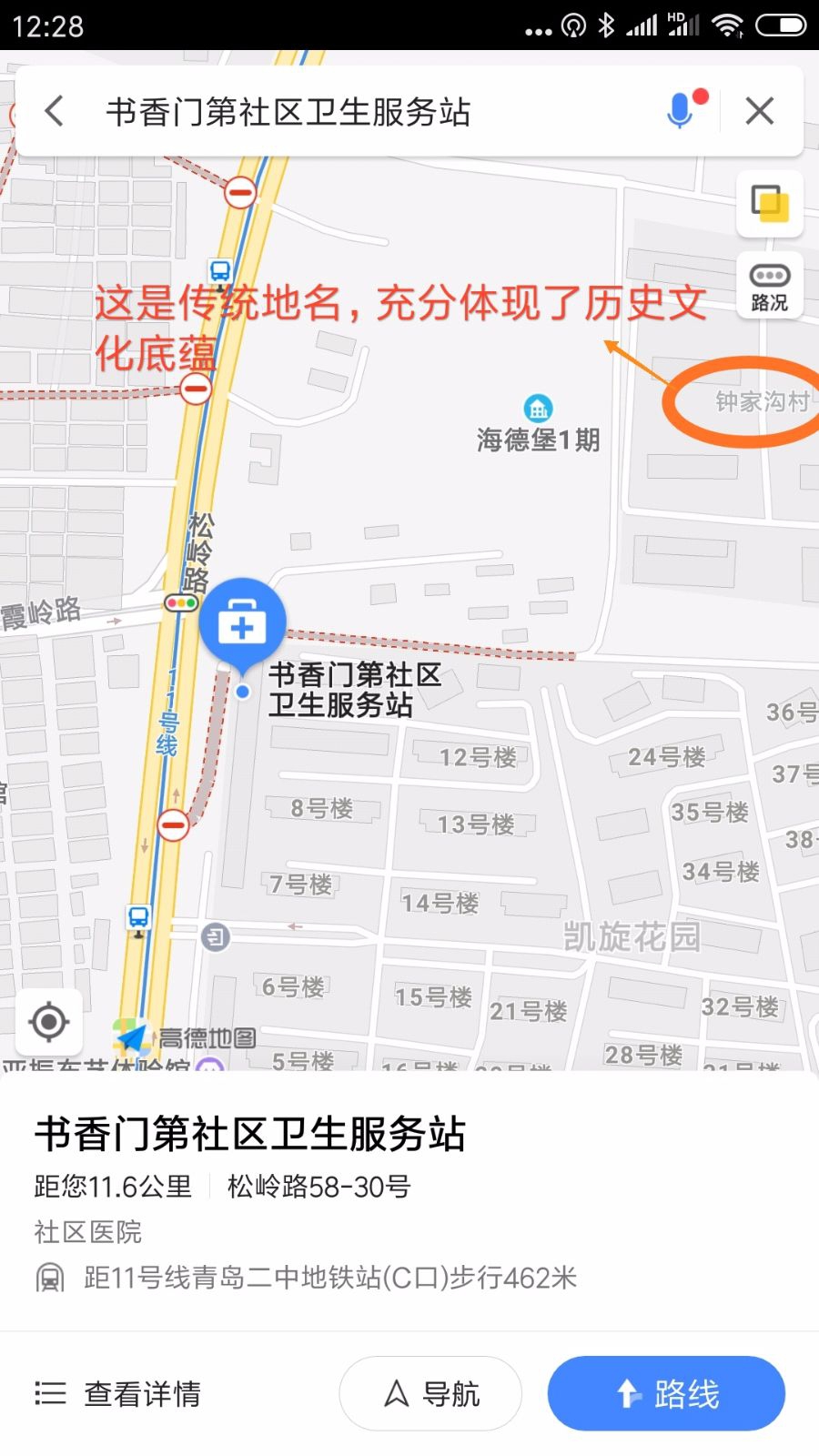Toggle the 路况 traffic overlay

tap(770, 287)
